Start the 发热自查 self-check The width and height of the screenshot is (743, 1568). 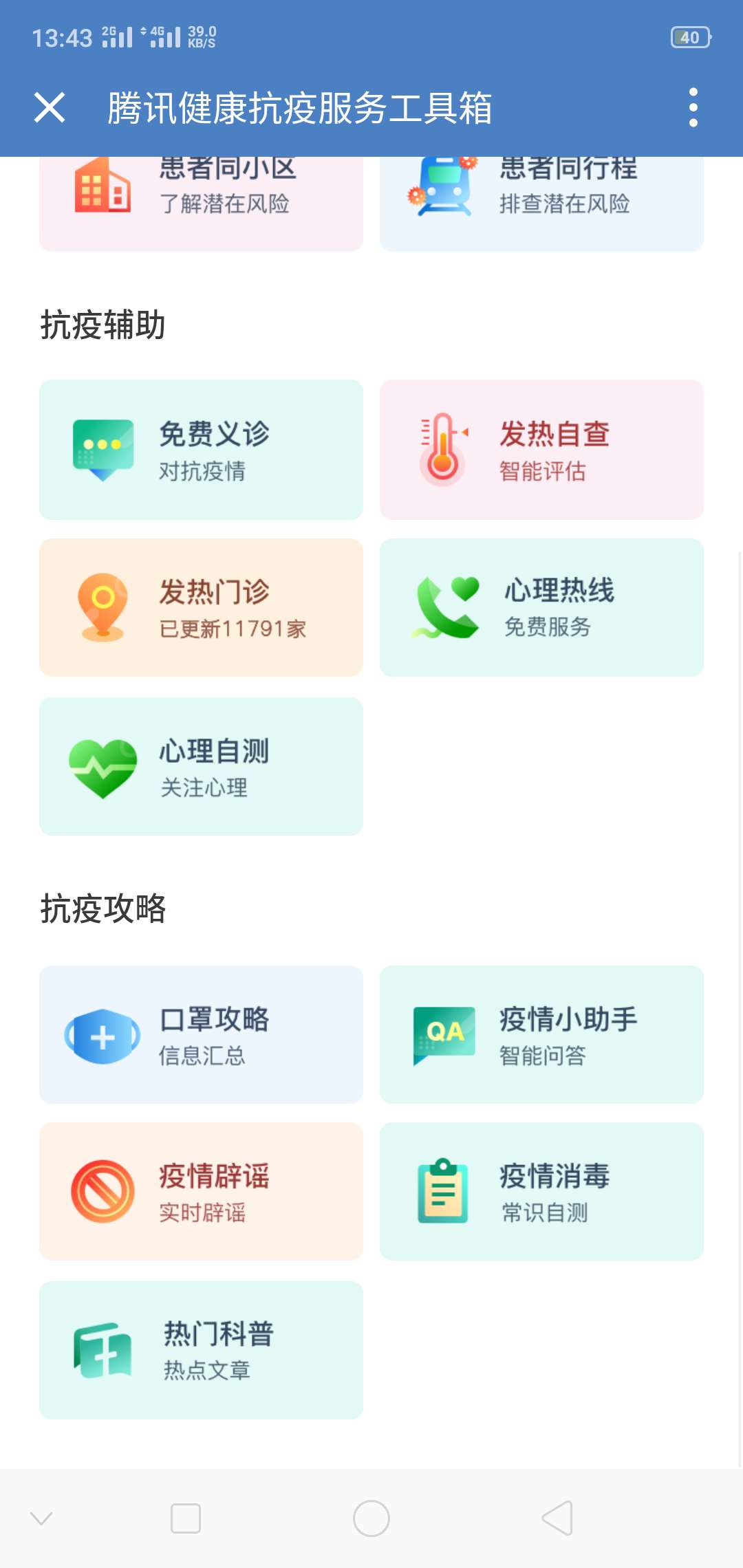tap(541, 450)
